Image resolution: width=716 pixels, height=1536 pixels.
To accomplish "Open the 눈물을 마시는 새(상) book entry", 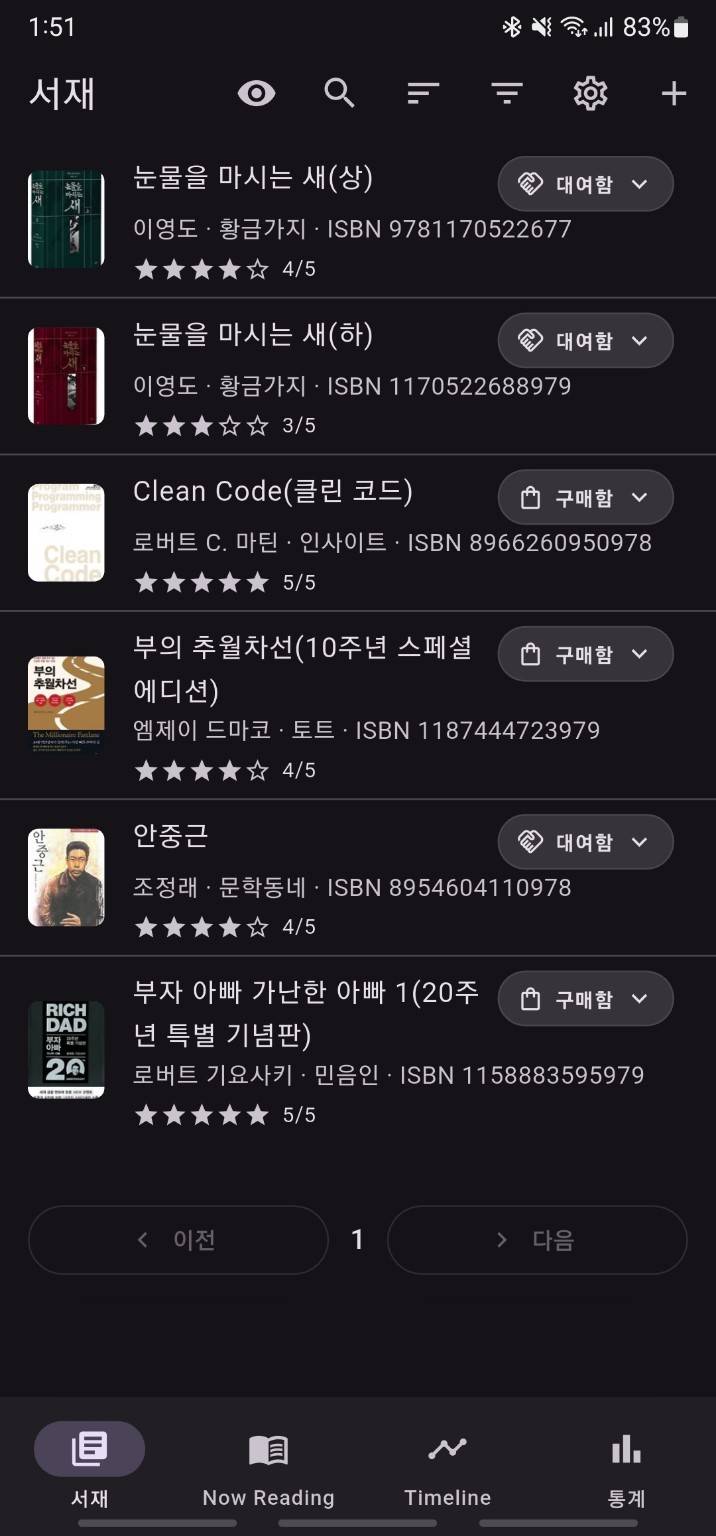I will pyautogui.click(x=252, y=179).
